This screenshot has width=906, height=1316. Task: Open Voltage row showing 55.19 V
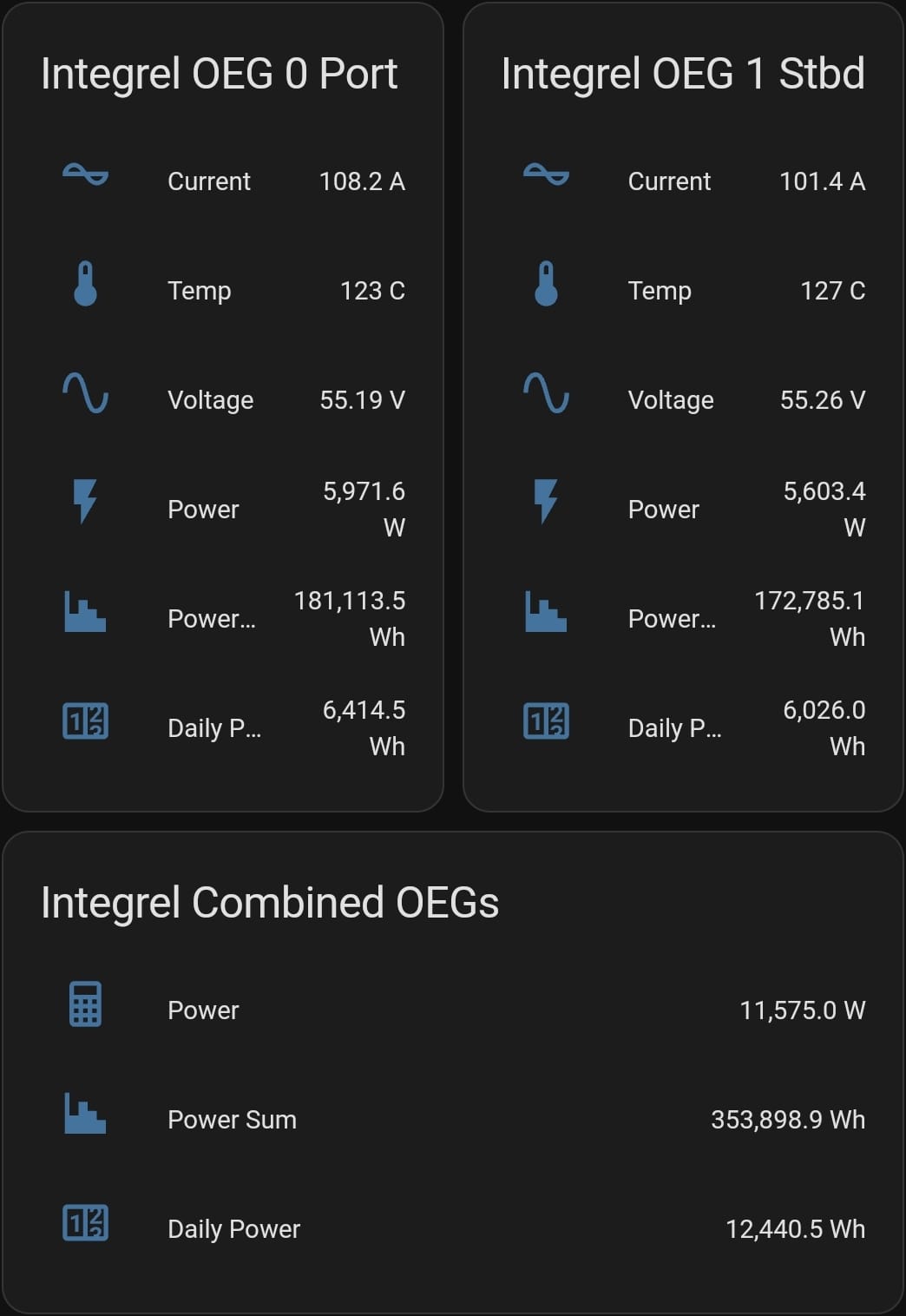pos(211,400)
